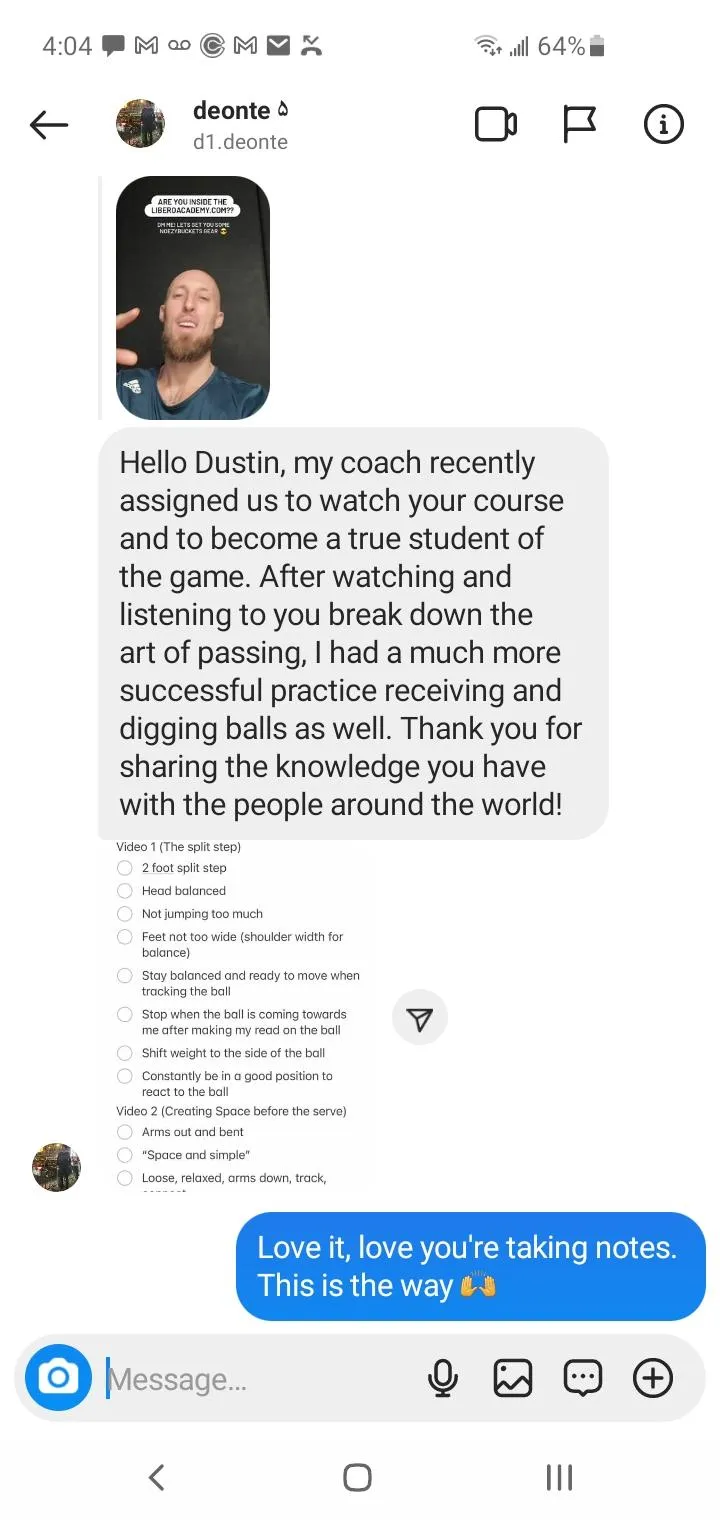Open more attachment options plus icon

tap(653, 1379)
